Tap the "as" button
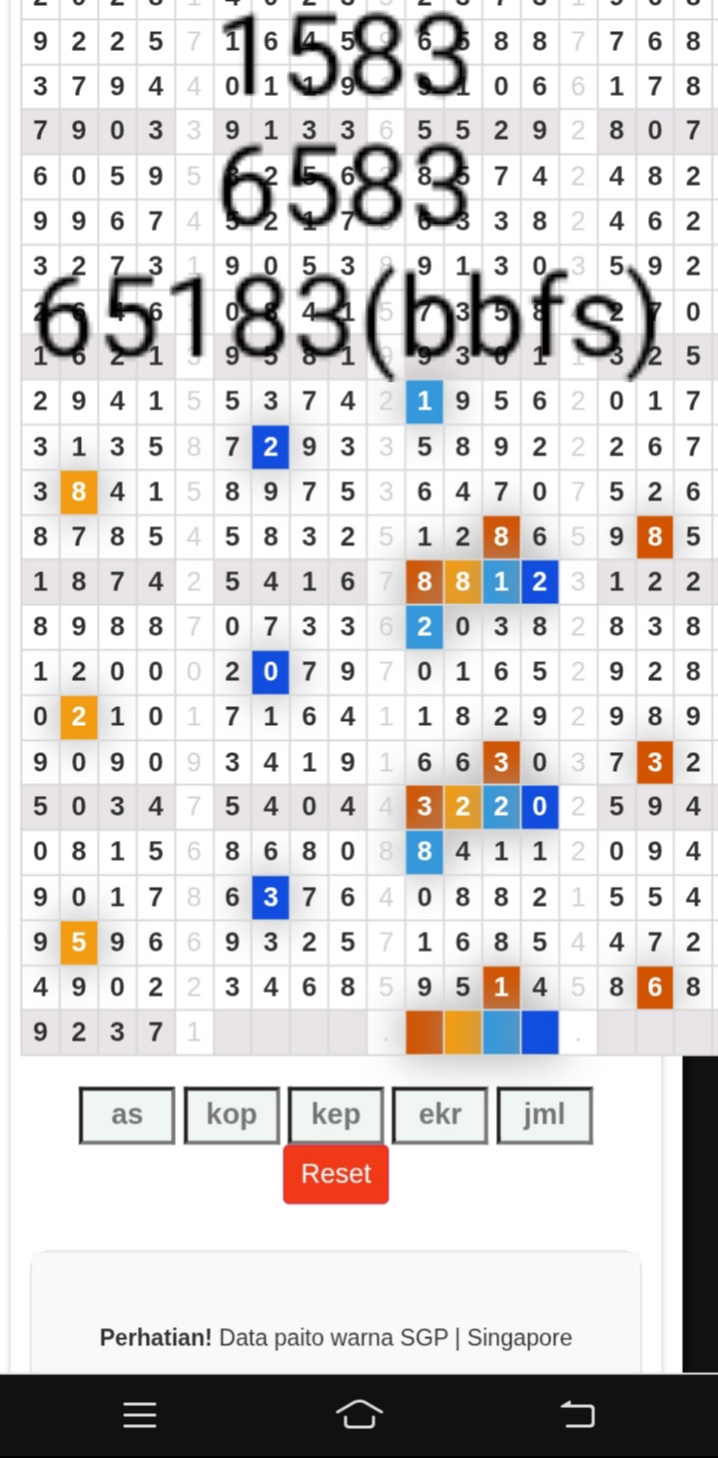The width and height of the screenshot is (718, 1458). [127, 1115]
